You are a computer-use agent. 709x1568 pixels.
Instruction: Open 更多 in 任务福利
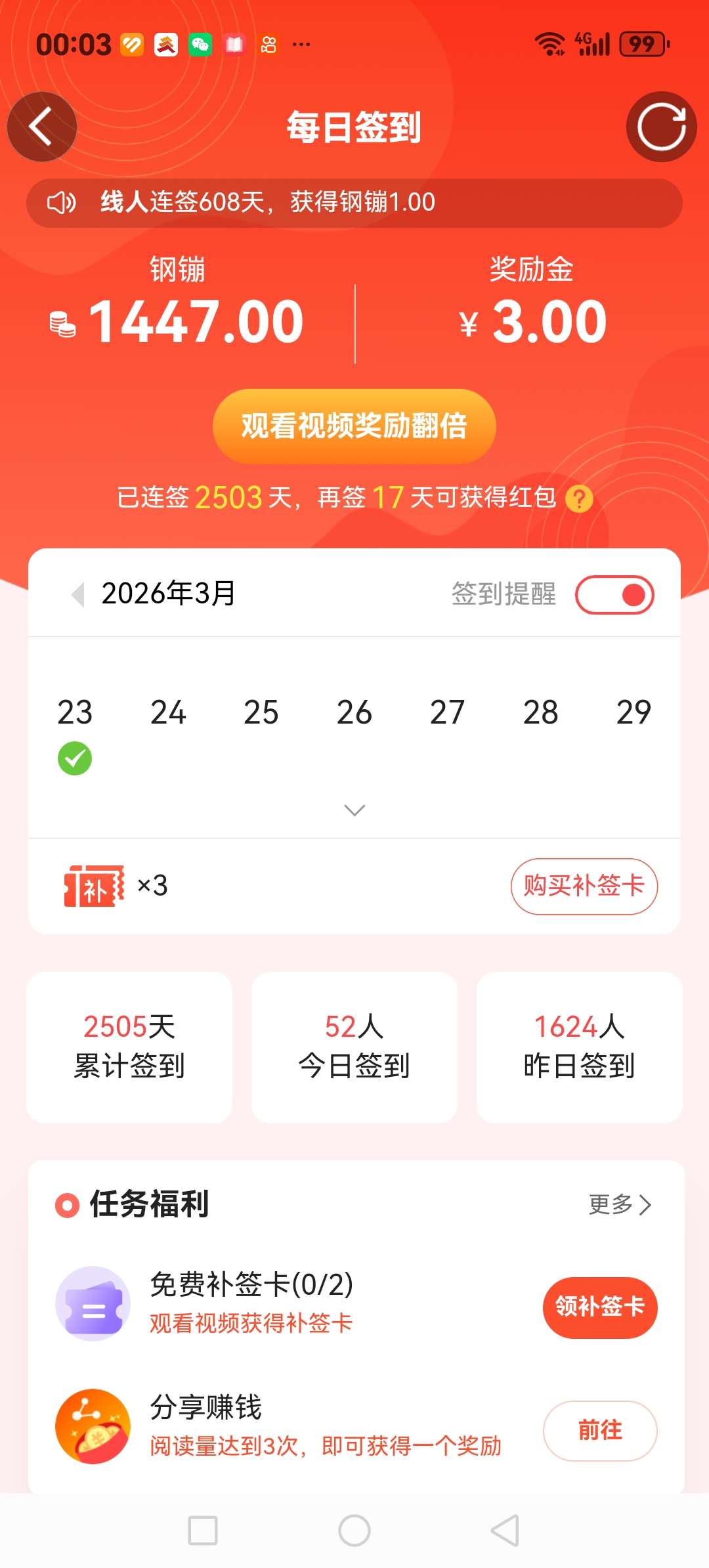coord(619,1204)
